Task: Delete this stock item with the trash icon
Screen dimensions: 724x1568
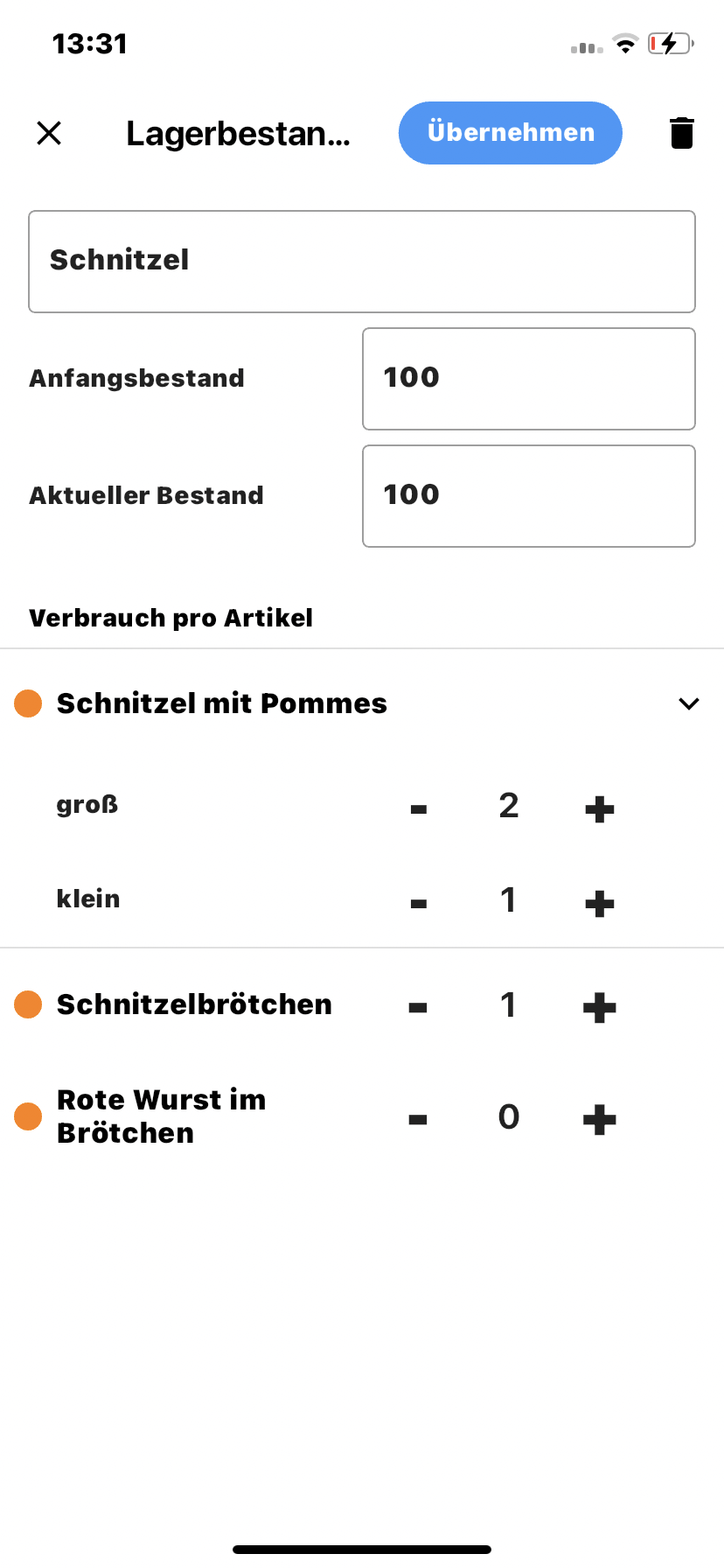Action: (682, 133)
